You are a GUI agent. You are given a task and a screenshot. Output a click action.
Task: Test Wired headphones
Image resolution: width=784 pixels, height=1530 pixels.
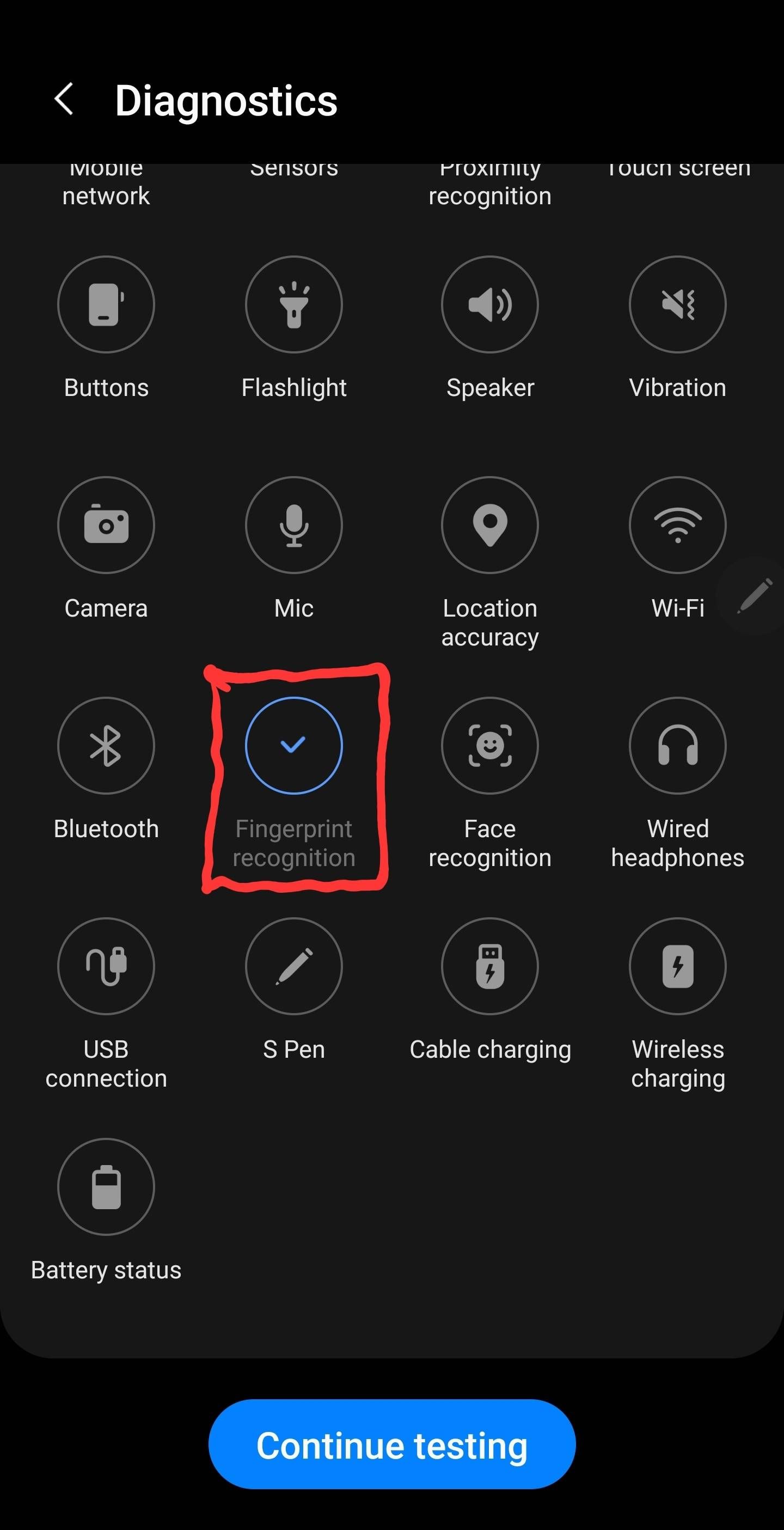677,746
